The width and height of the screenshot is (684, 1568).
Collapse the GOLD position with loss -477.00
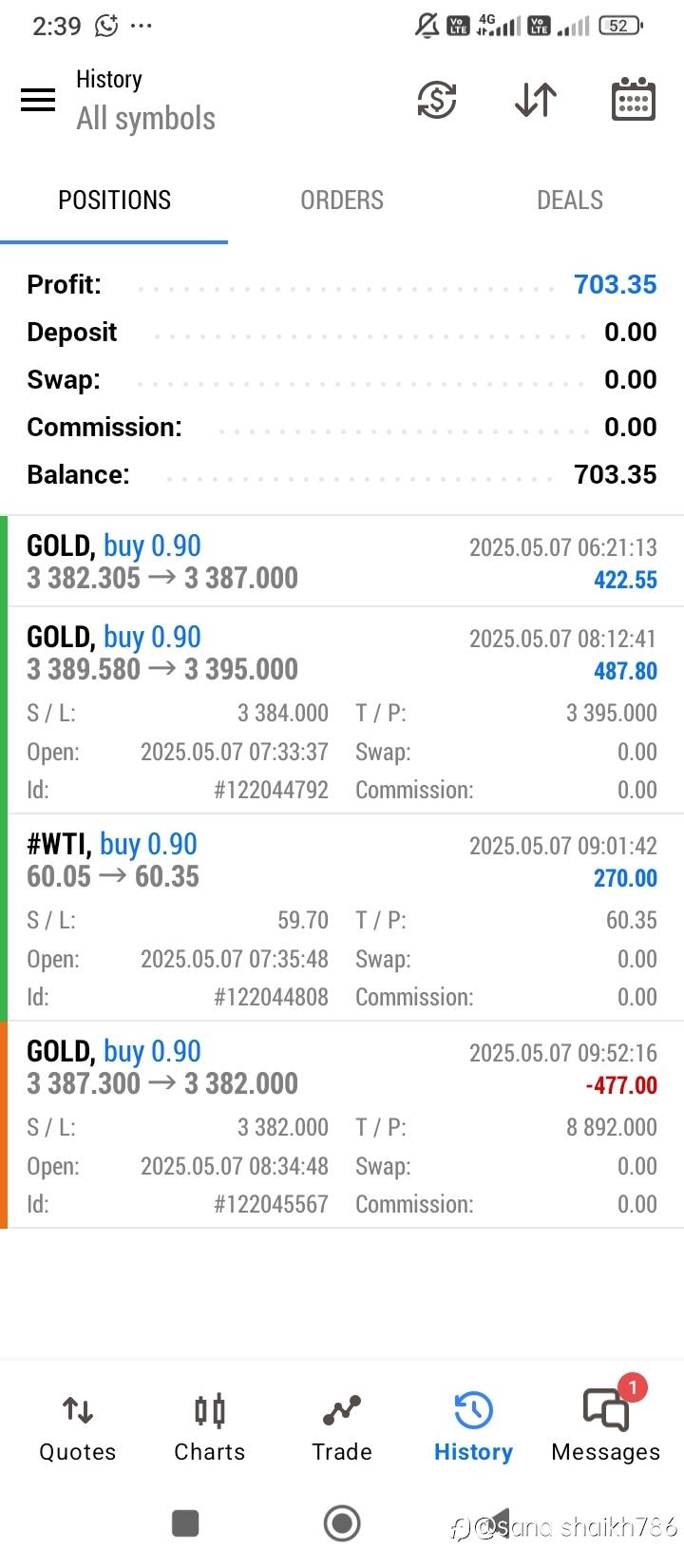pos(342,1068)
